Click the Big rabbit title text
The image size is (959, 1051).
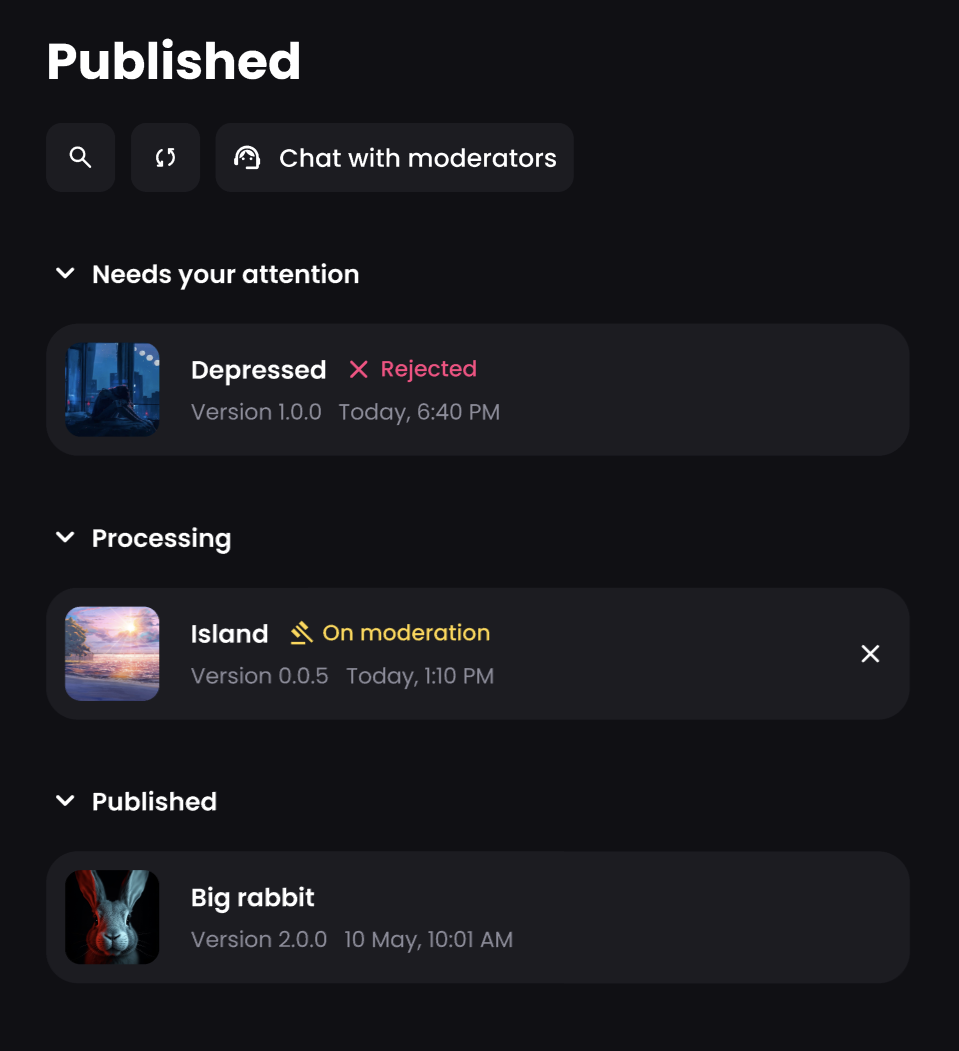252,897
